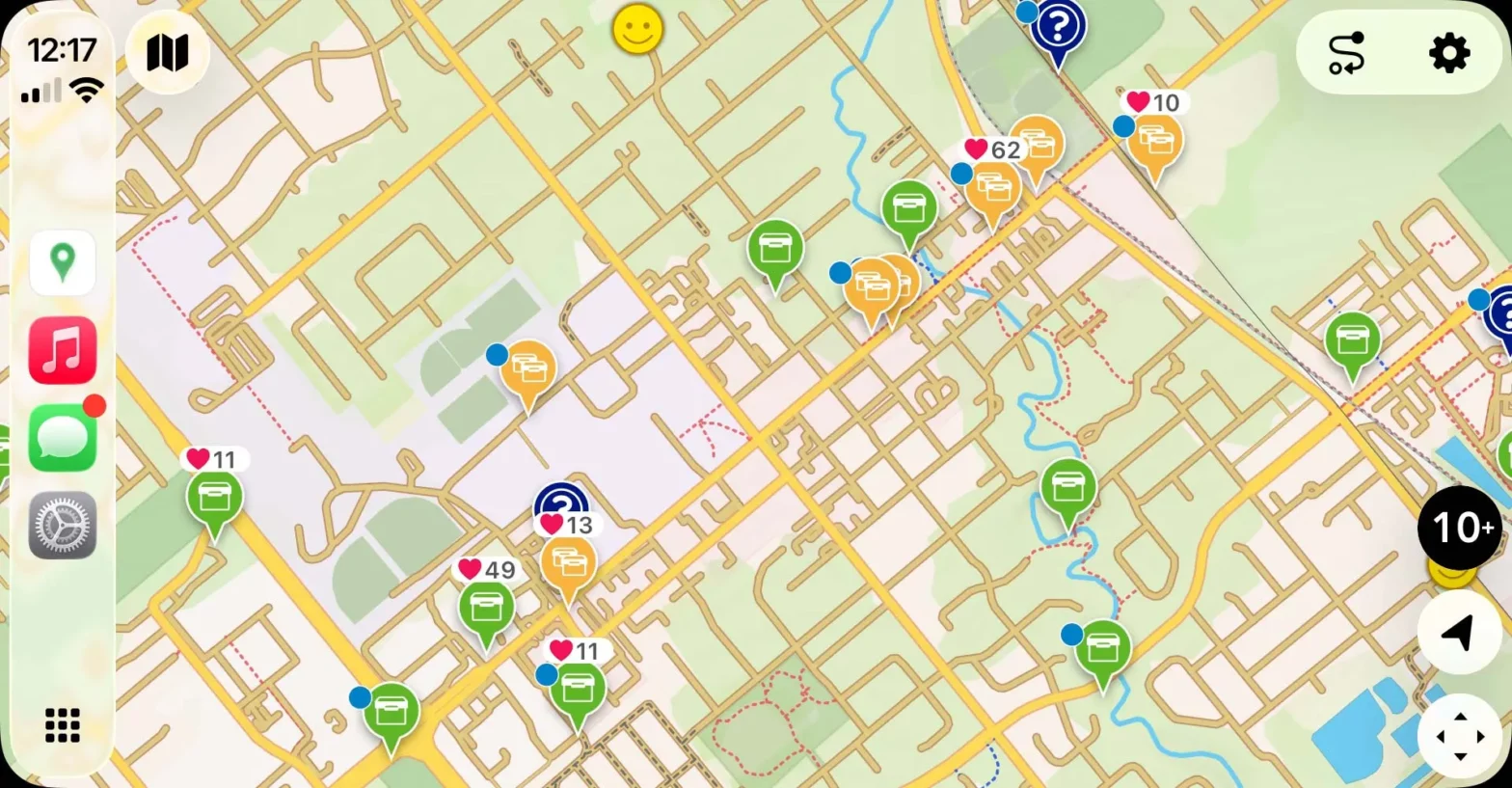1512x788 pixels.
Task: Select the orange pin with 10 hearts
Action: pos(1154,142)
